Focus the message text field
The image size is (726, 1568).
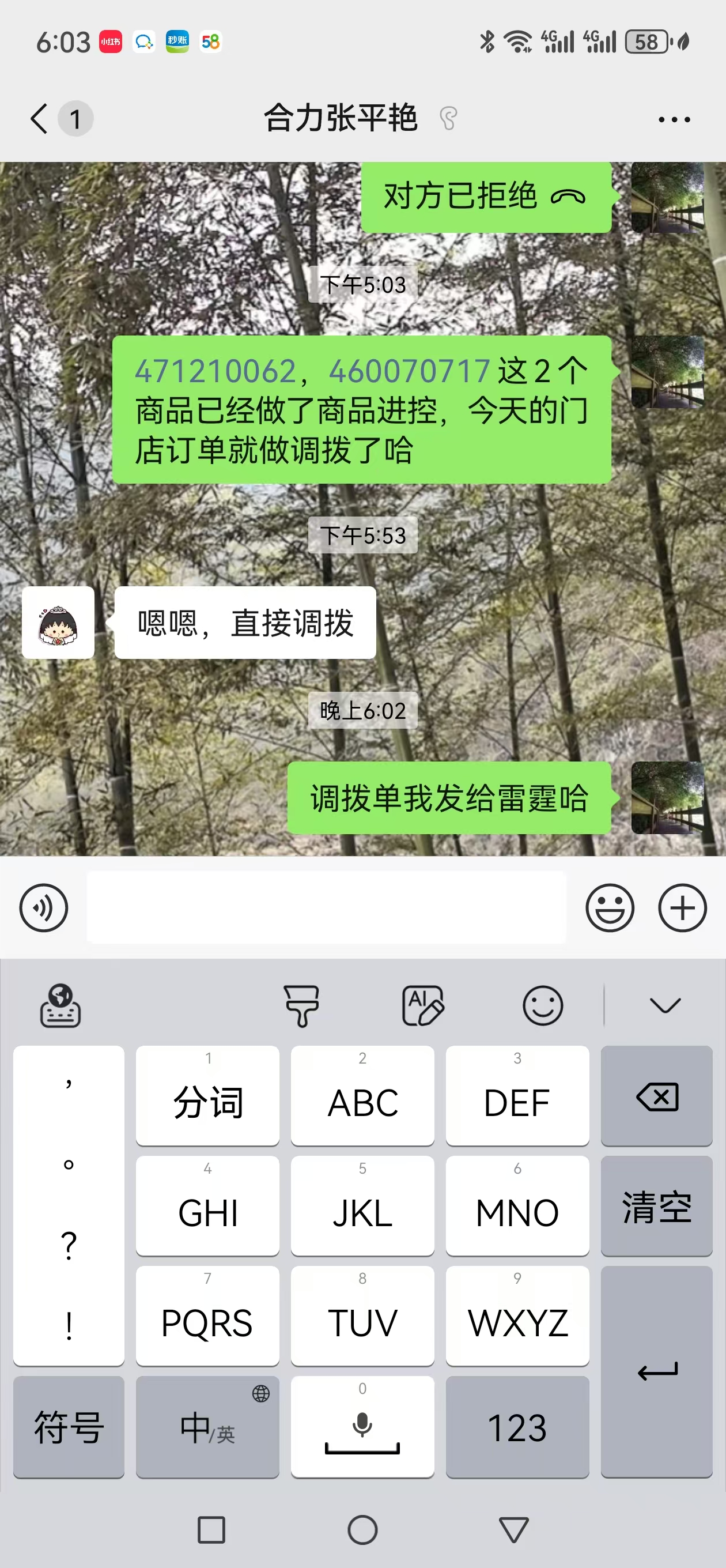tap(326, 907)
